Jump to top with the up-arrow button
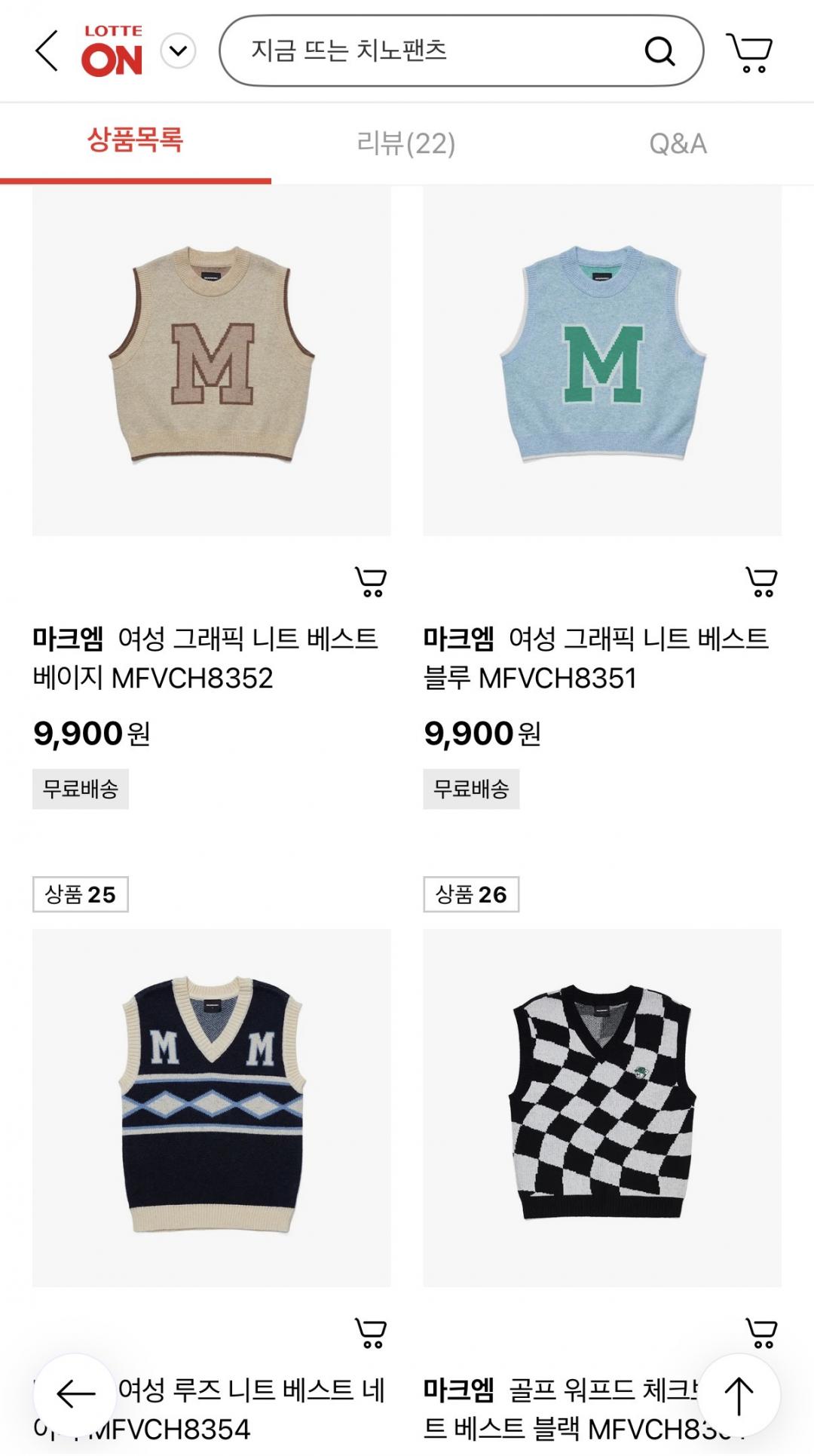814x1456 pixels. point(739,1395)
